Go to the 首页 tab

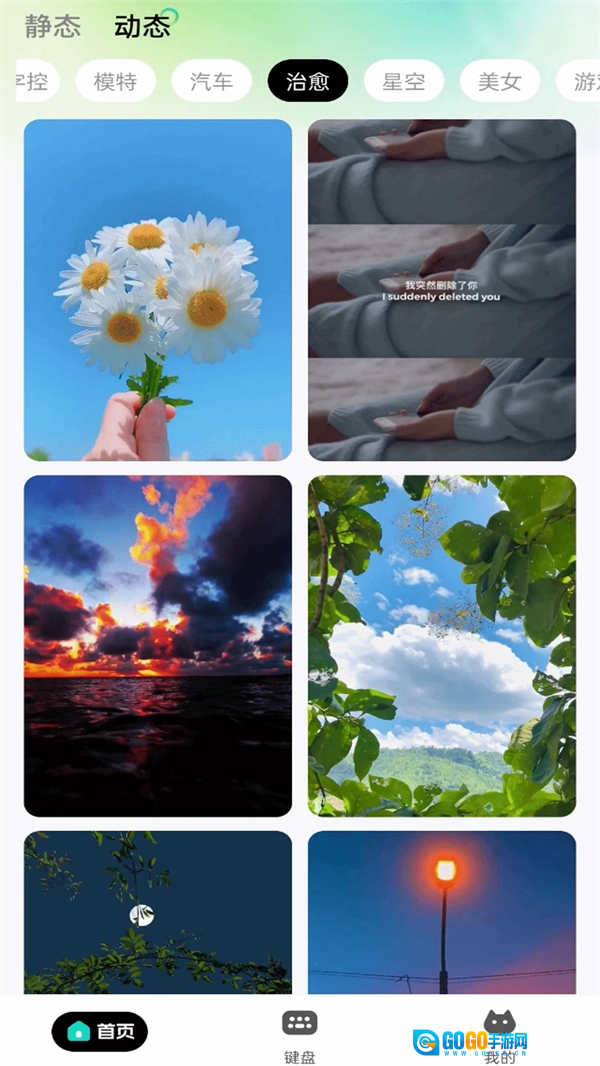(x=100, y=1031)
